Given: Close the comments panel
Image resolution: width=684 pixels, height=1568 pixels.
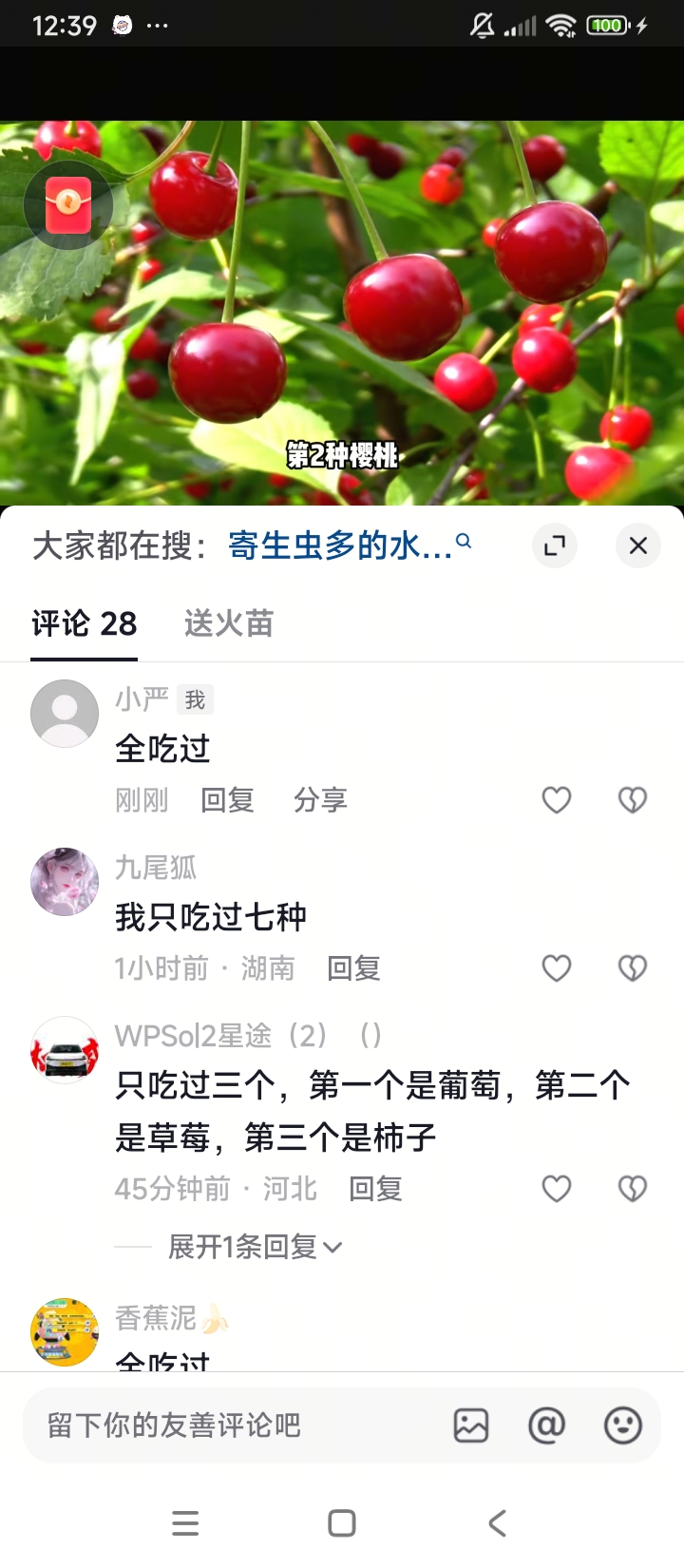Looking at the screenshot, I should coord(637,545).
